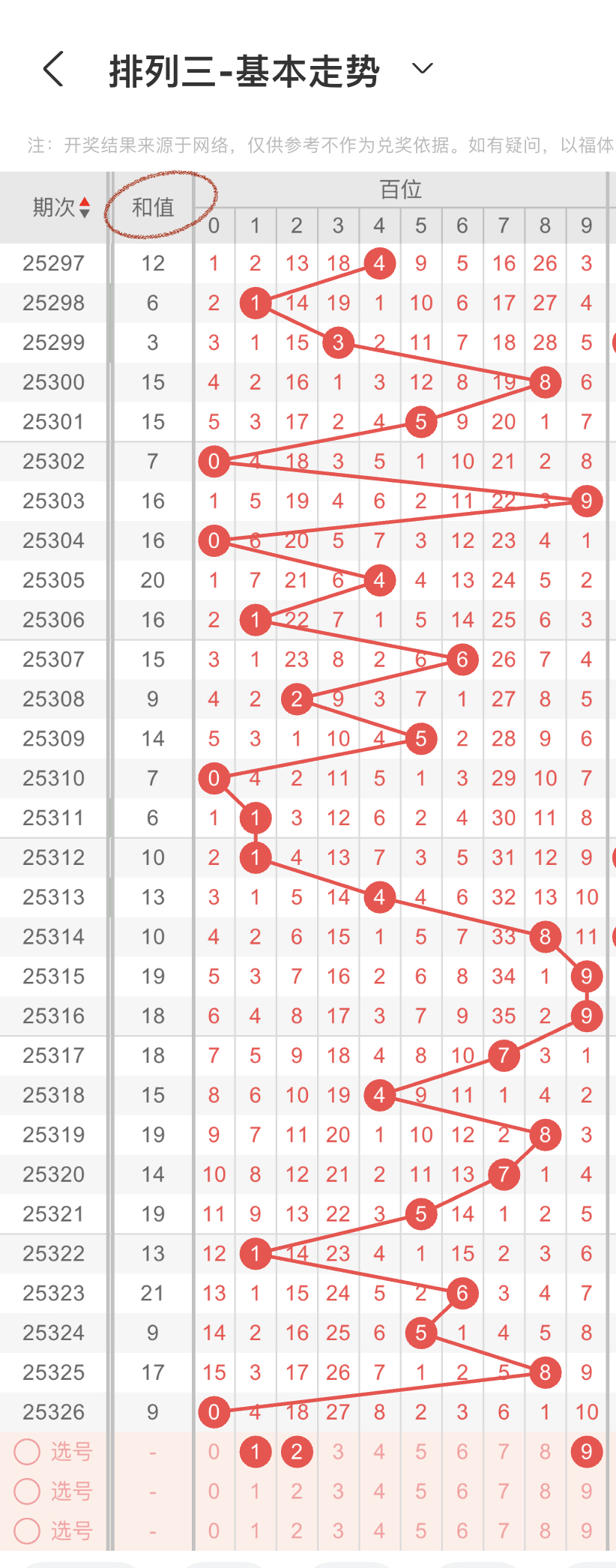Go back using the arrow icon
The width and height of the screenshot is (616, 1568).
[53, 70]
